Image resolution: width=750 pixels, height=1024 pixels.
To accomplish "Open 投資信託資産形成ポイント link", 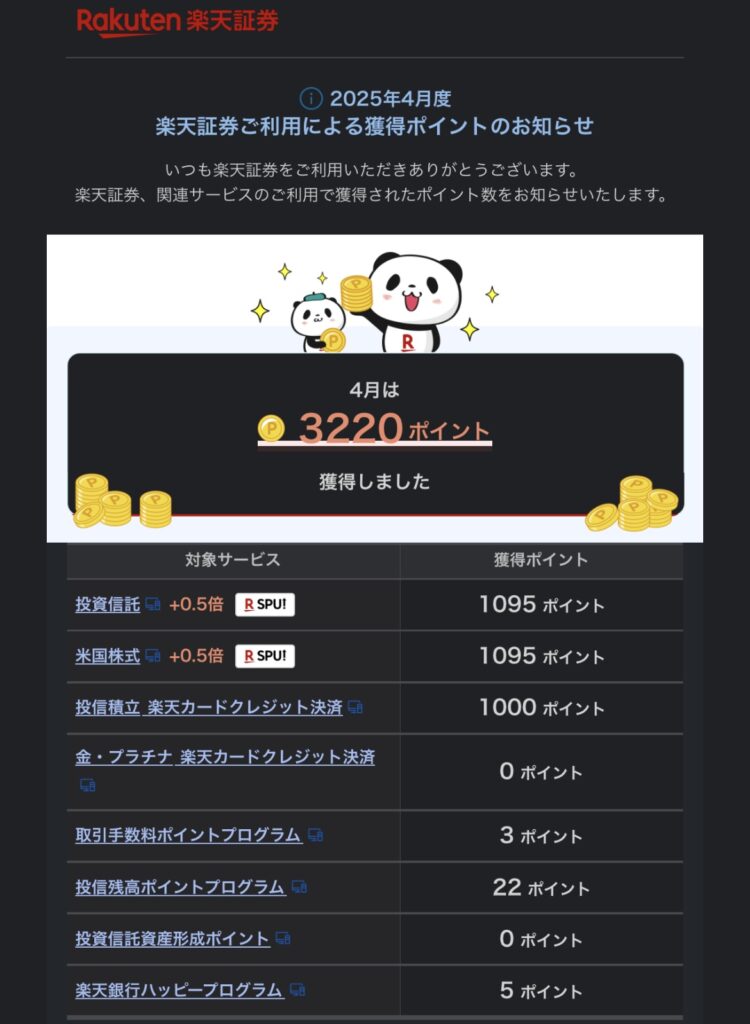I will point(172,938).
